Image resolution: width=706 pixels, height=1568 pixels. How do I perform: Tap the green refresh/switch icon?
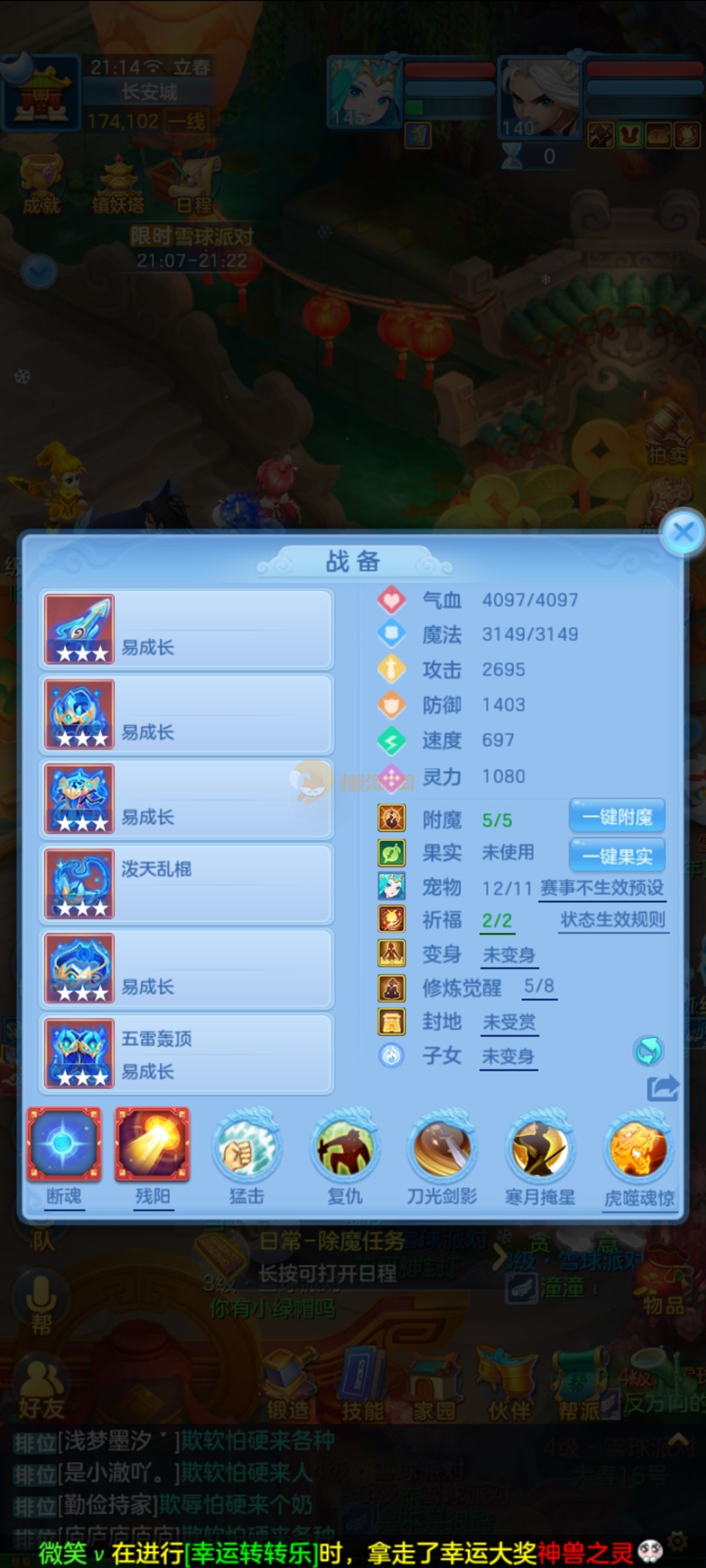tap(648, 1051)
